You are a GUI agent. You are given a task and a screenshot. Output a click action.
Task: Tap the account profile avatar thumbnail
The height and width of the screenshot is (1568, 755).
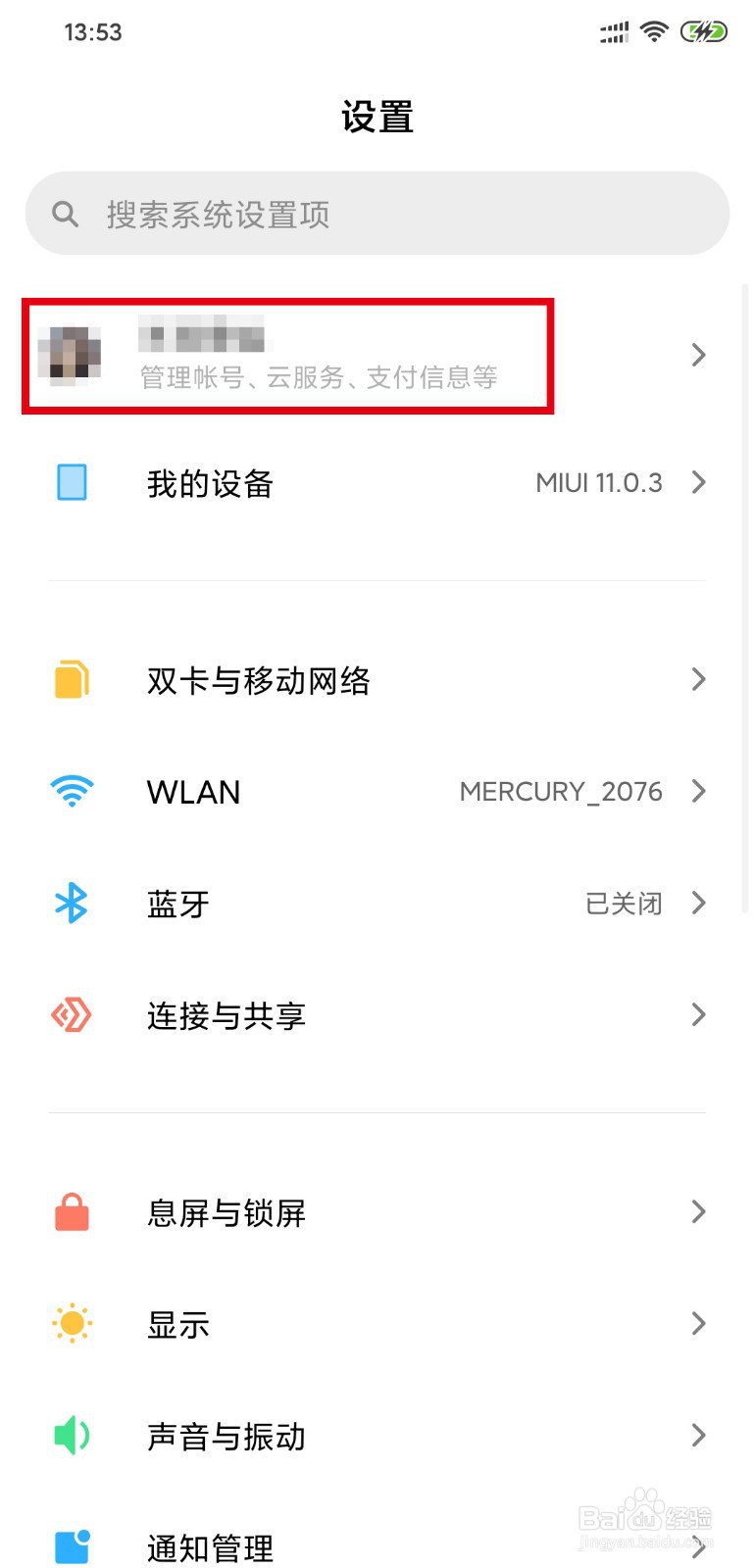pyautogui.click(x=71, y=355)
